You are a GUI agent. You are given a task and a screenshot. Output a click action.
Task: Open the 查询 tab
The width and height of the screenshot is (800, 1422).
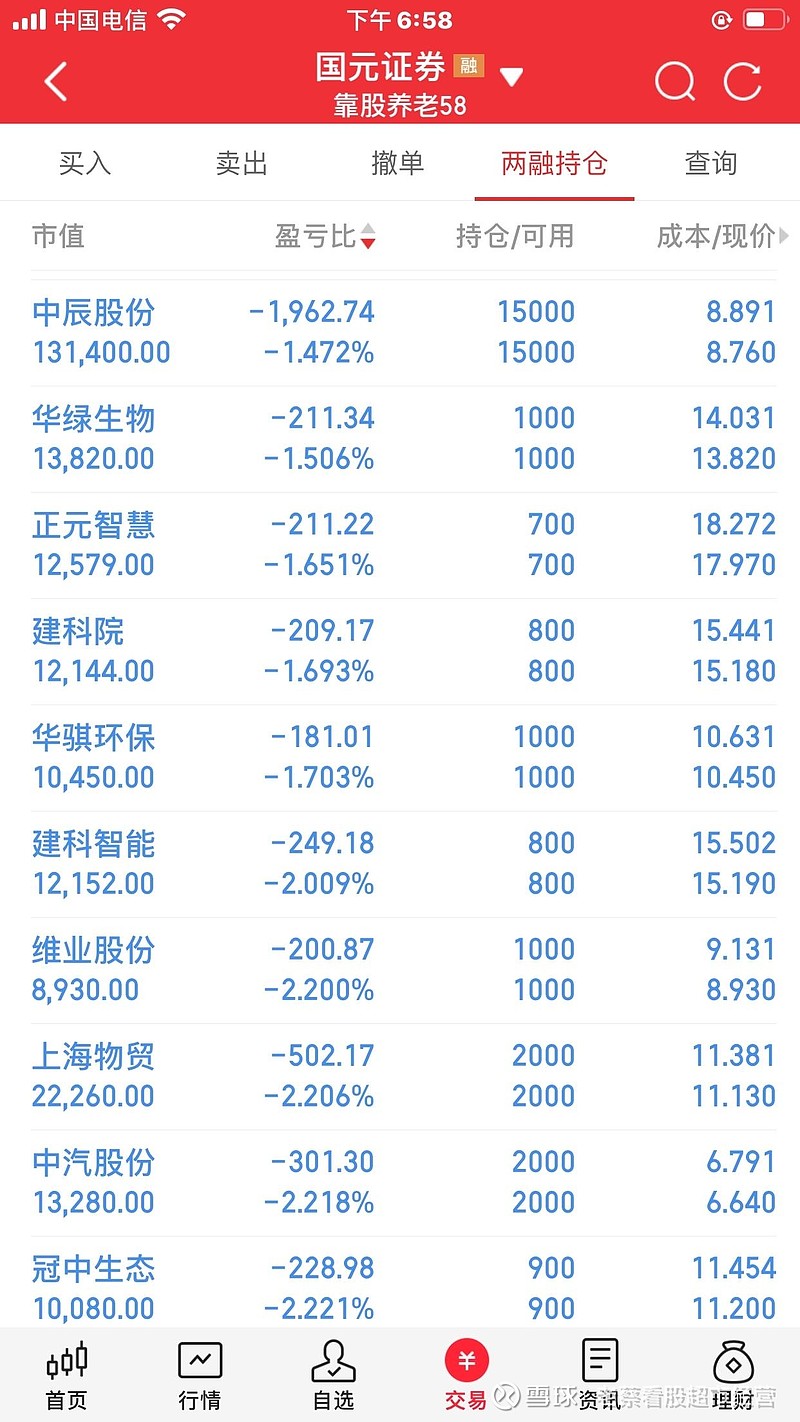pyautogui.click(x=711, y=163)
